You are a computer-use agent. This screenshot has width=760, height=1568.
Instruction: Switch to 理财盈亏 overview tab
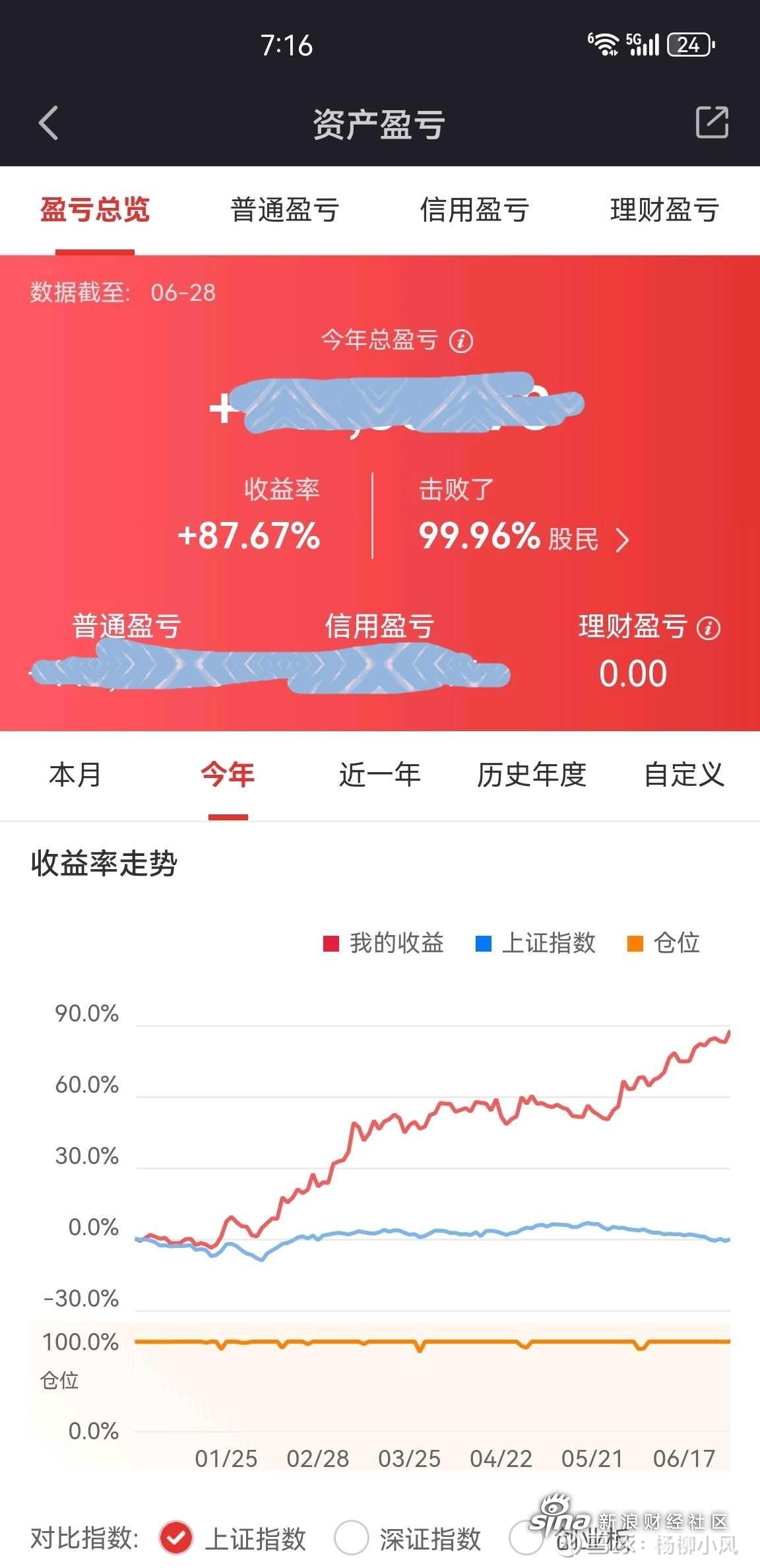[663, 210]
